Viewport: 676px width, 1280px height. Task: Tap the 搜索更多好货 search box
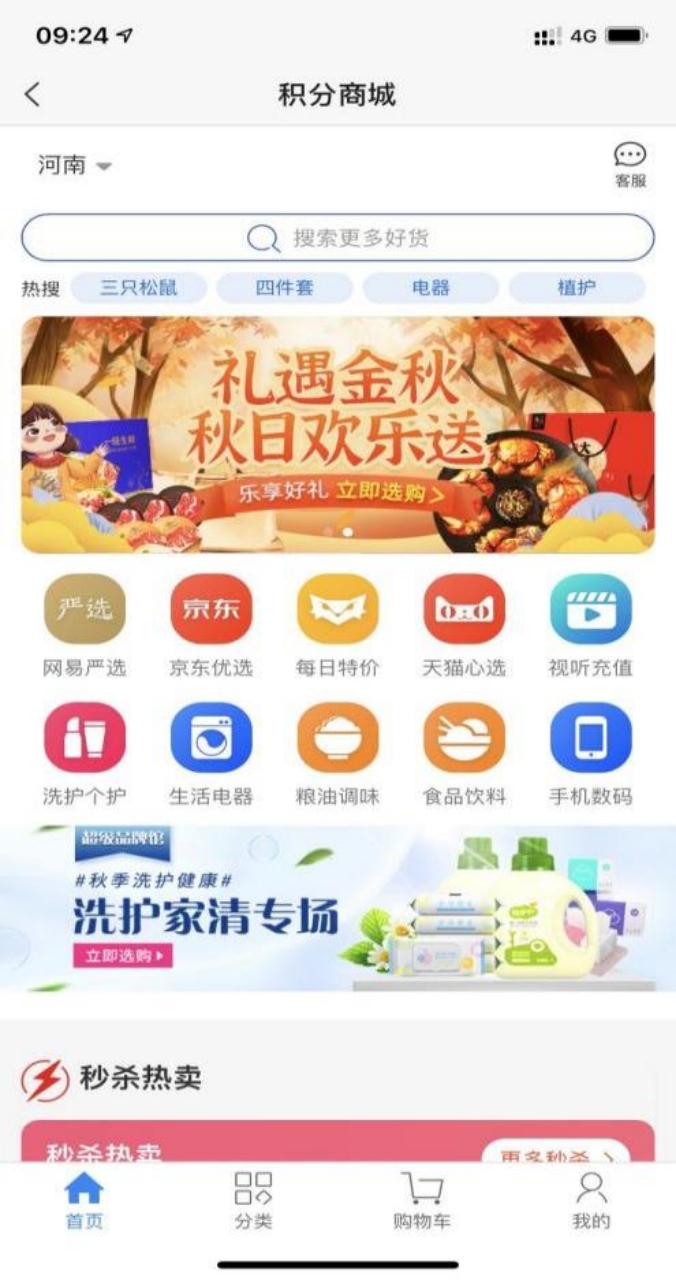[x=338, y=238]
